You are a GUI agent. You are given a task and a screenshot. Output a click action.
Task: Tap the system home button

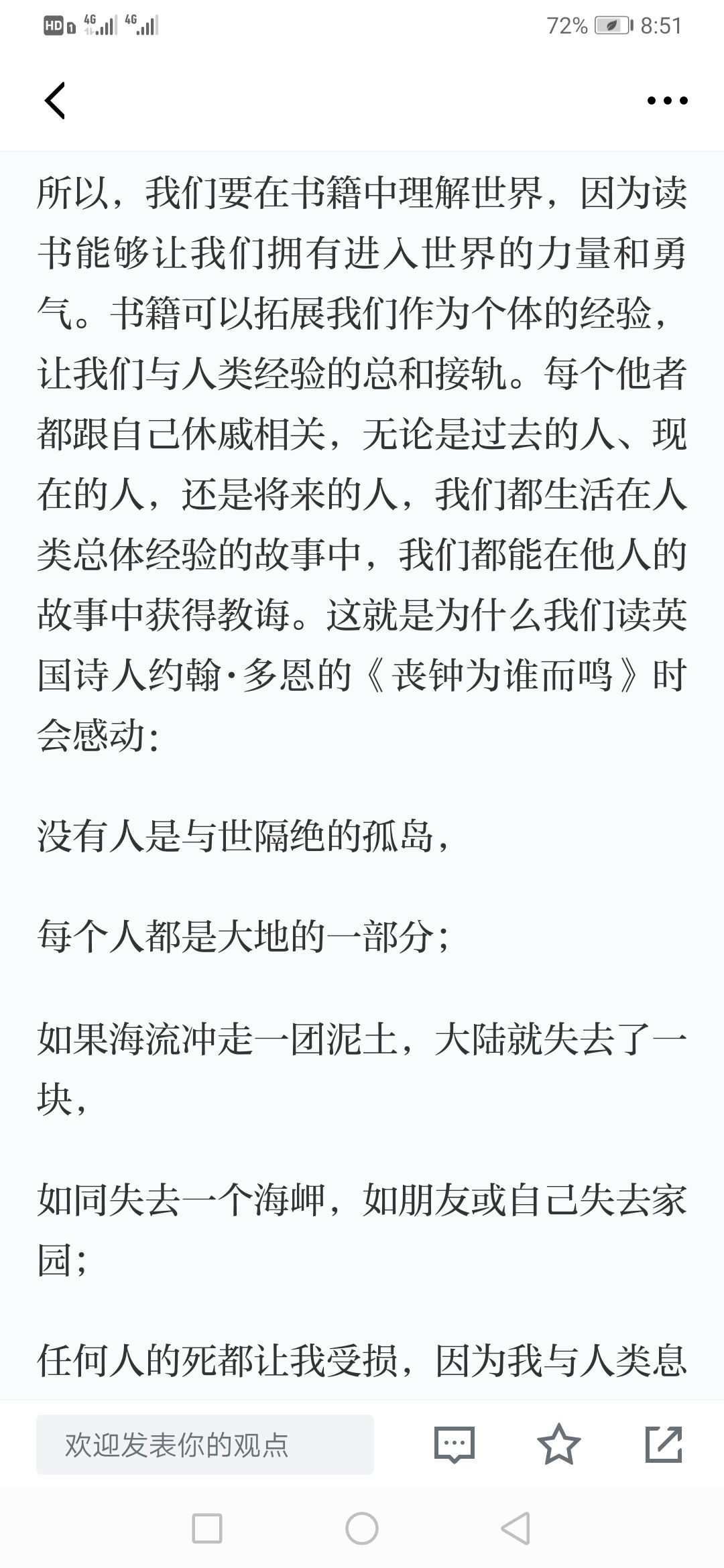tap(362, 1529)
